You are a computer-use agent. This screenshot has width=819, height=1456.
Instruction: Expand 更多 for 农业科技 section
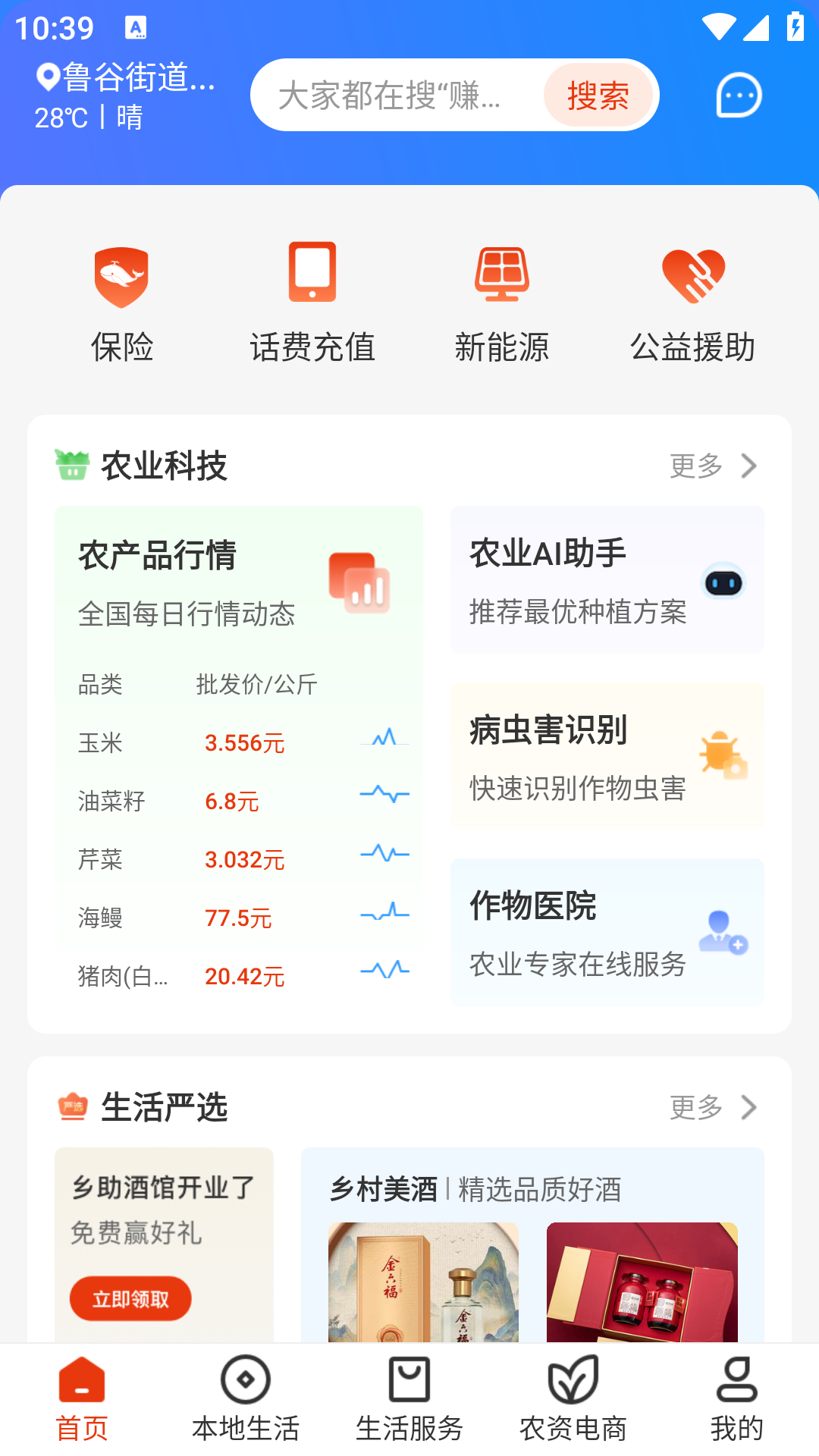[x=695, y=467]
